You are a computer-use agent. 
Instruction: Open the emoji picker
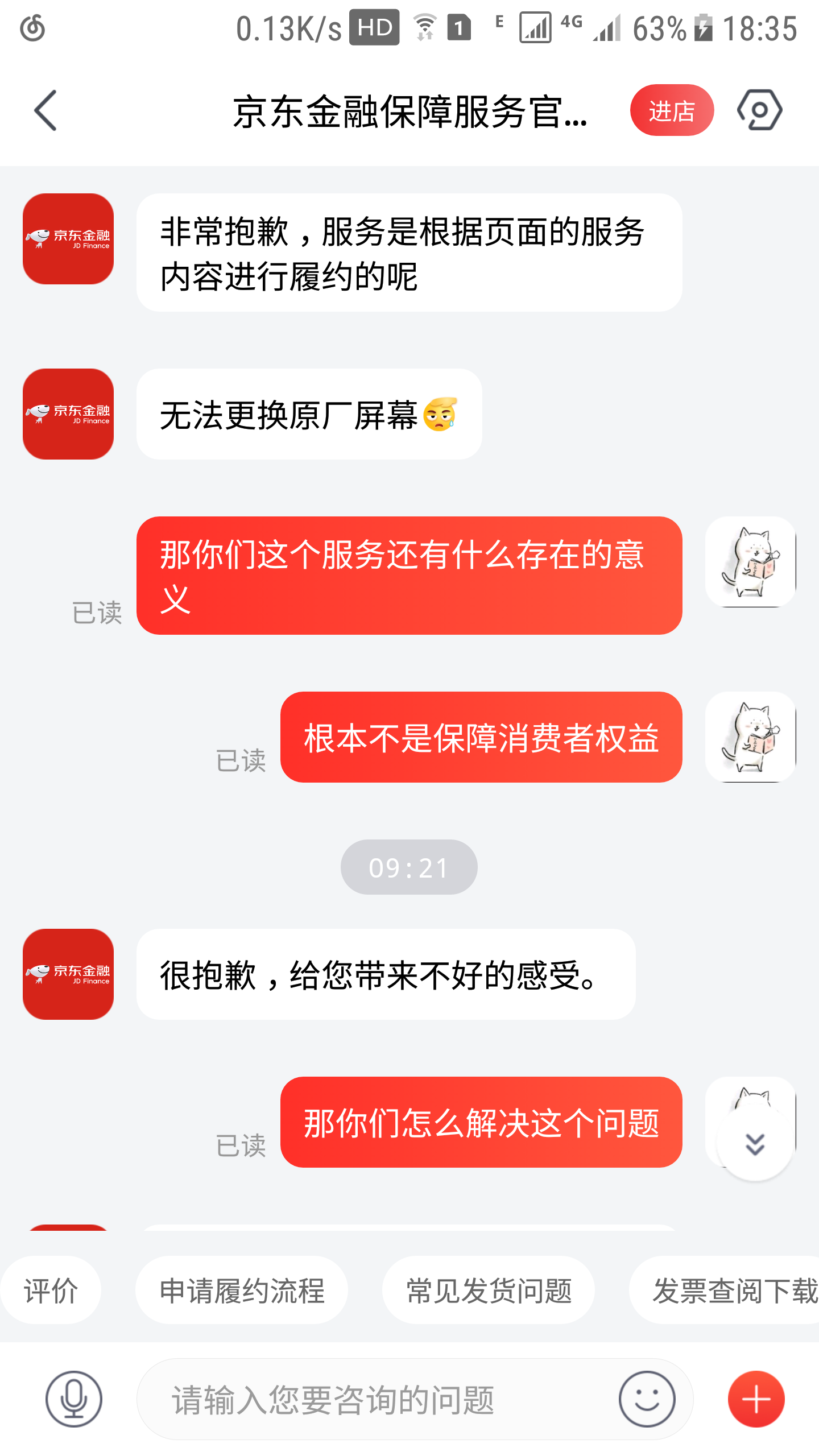647,1399
